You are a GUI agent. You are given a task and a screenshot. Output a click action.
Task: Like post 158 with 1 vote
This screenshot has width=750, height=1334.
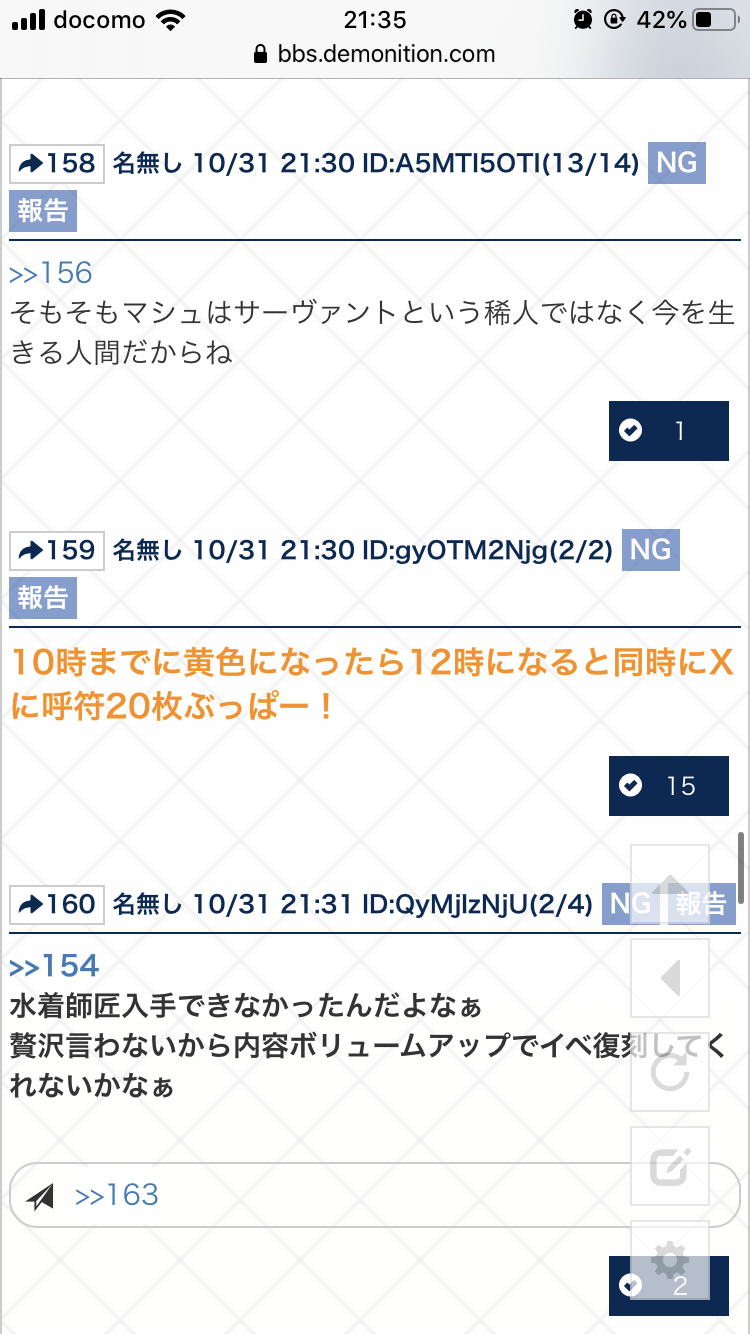click(x=668, y=431)
